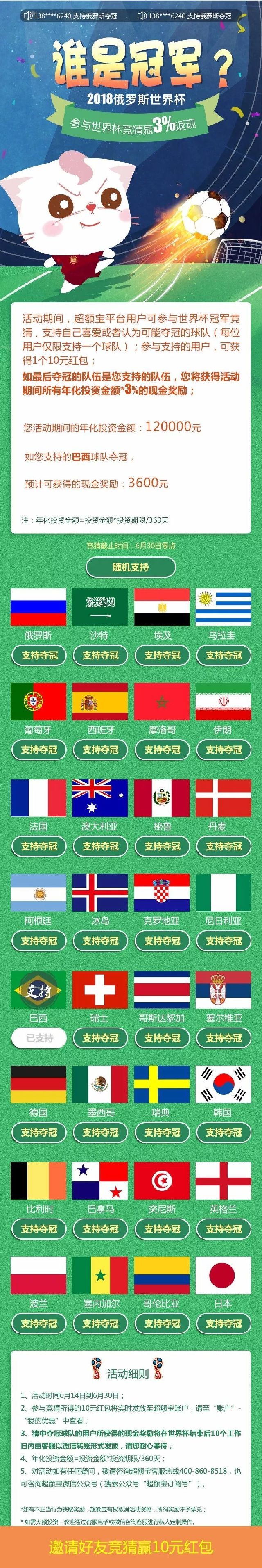Support 丹麦 to win the championship
Image resolution: width=262 pixels, height=1568 pixels.
click(x=223, y=846)
